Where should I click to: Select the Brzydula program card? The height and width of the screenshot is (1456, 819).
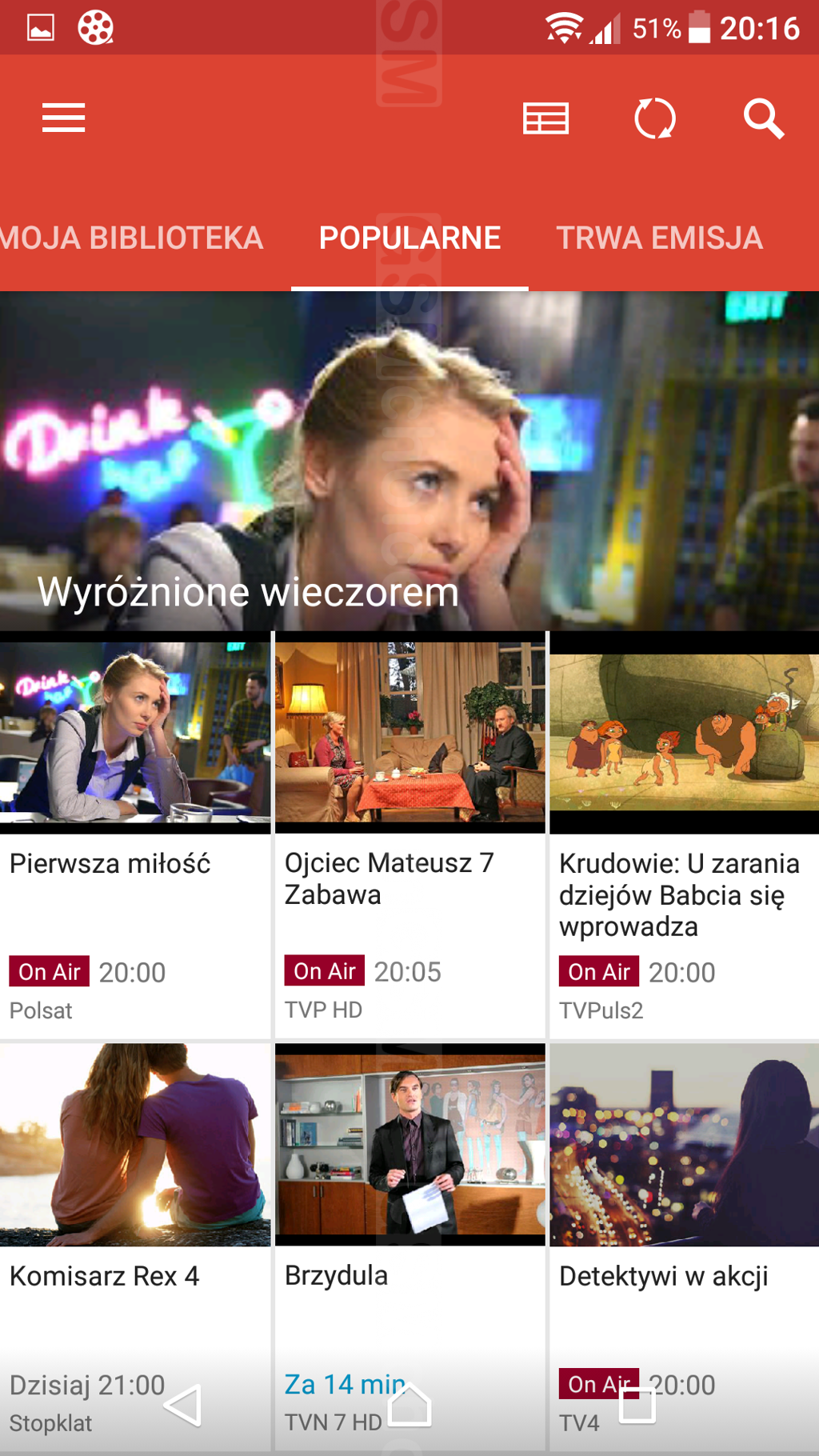(x=409, y=1200)
